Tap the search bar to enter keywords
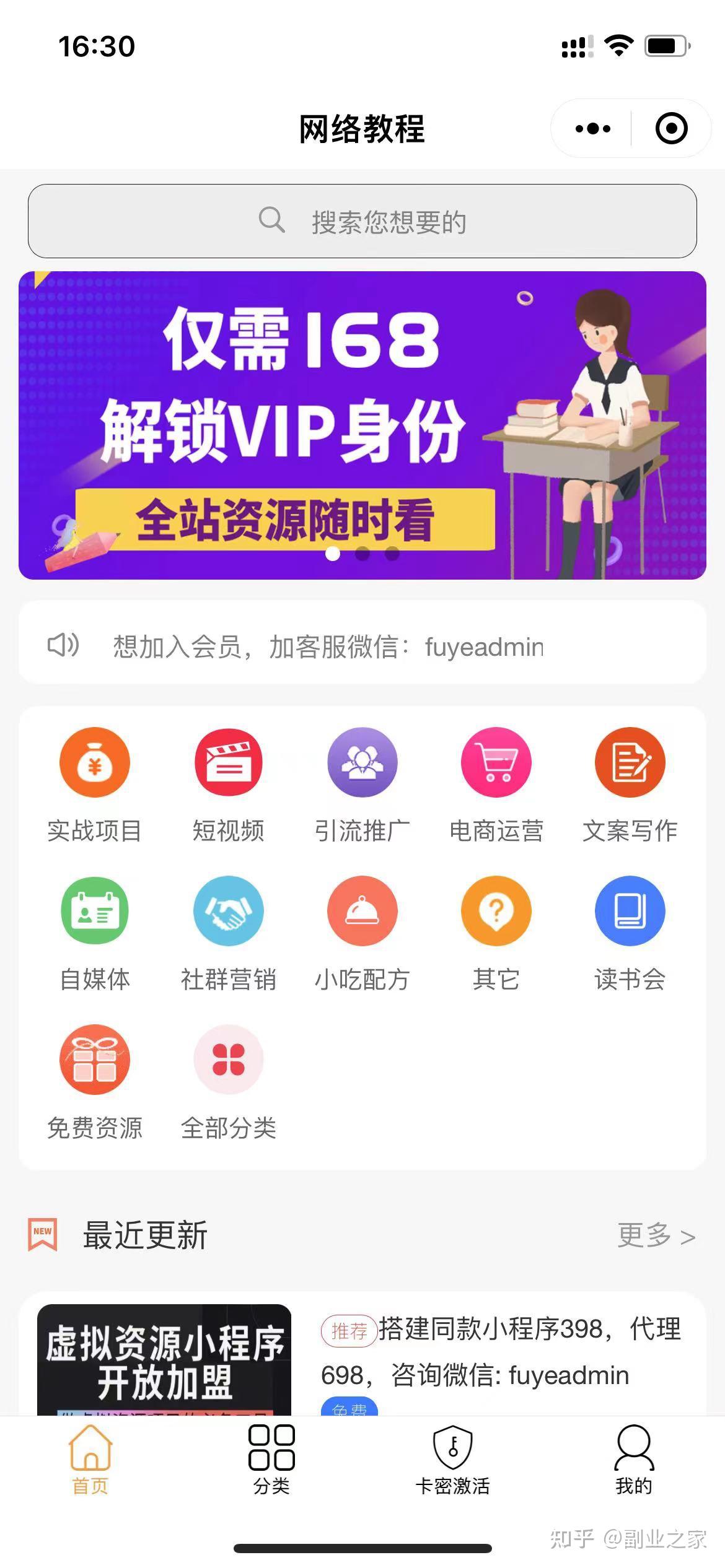 coord(362,222)
